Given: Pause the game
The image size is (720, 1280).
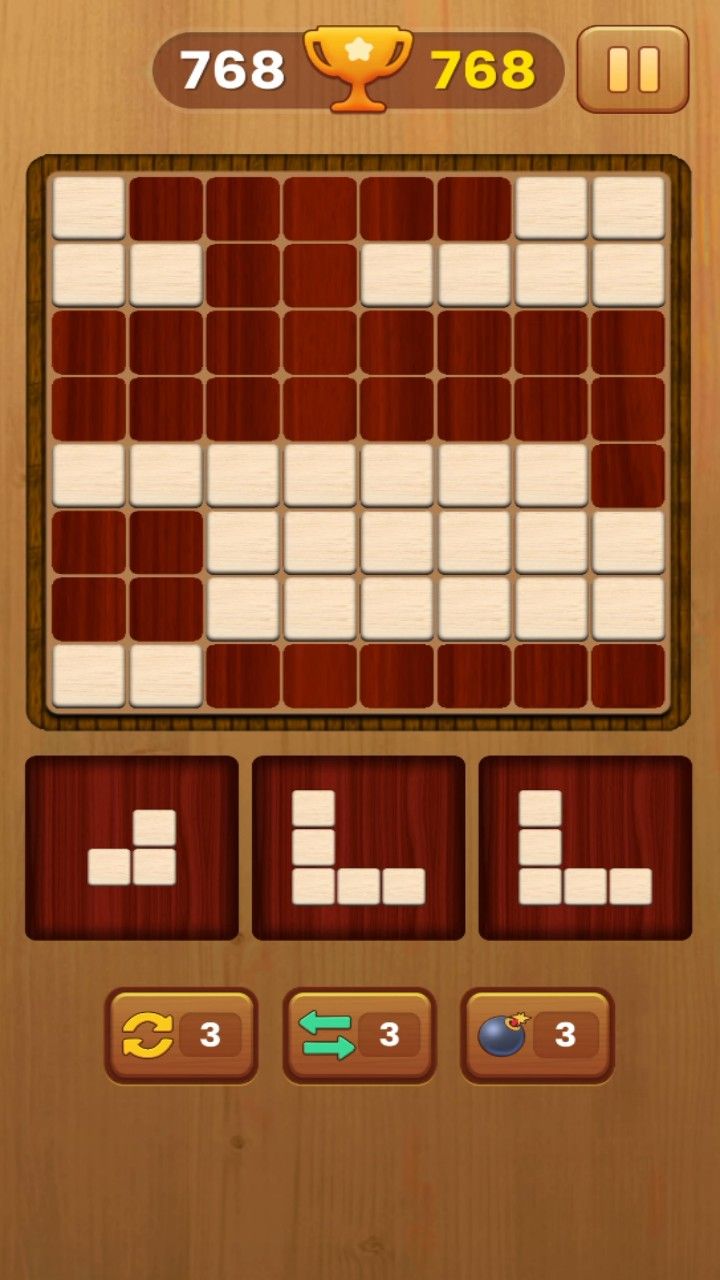Looking at the screenshot, I should pyautogui.click(x=632, y=69).
